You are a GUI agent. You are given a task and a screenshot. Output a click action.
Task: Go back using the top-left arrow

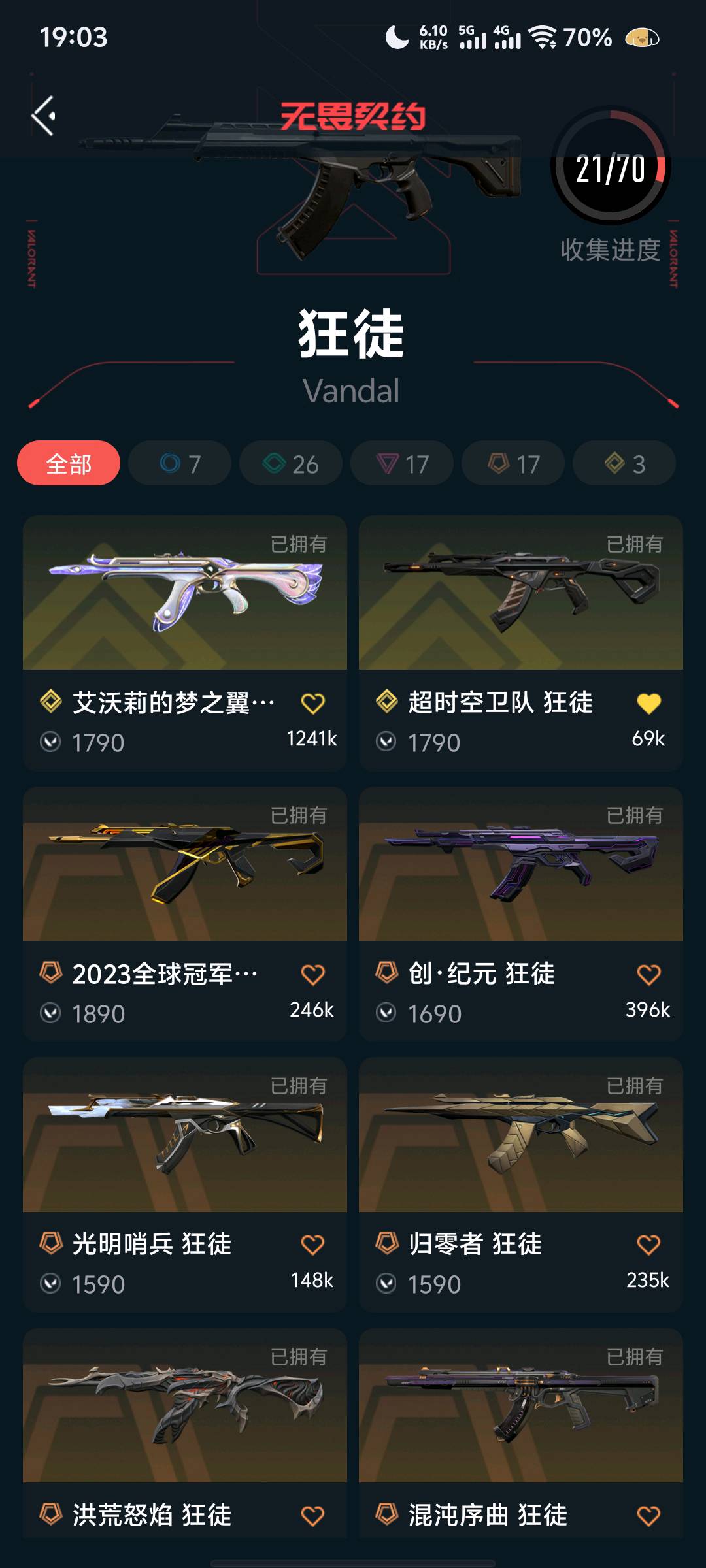pyautogui.click(x=43, y=116)
